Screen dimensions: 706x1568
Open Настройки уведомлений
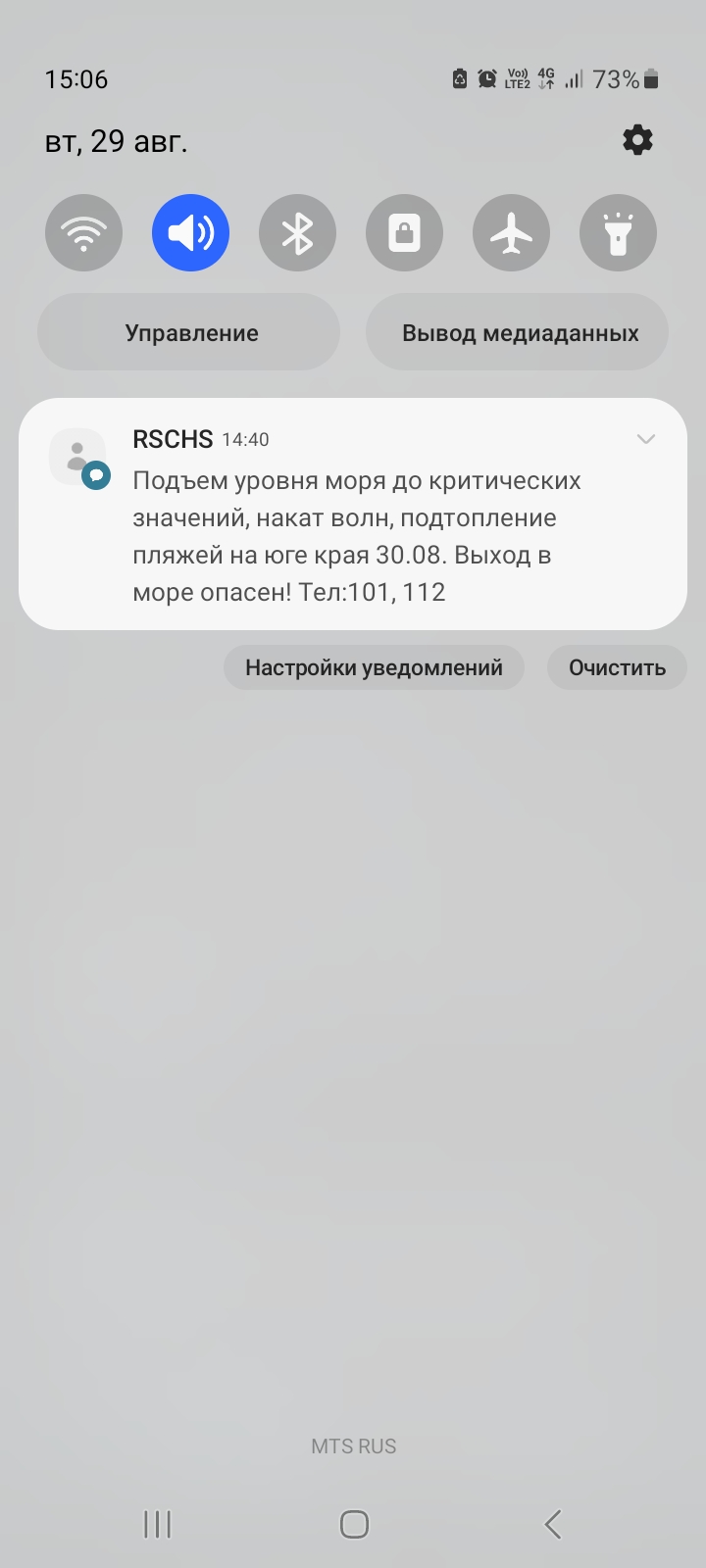point(374,667)
